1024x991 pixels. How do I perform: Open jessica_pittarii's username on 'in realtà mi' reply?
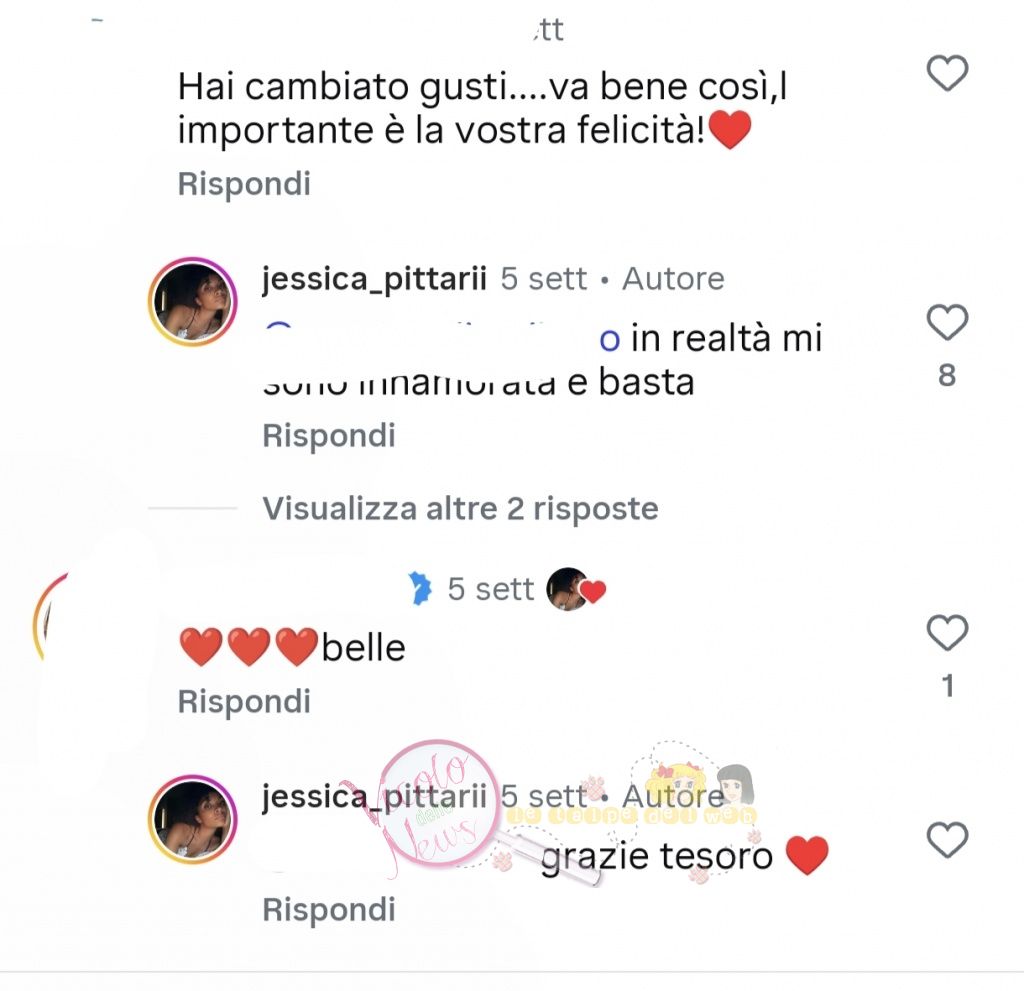click(x=374, y=279)
